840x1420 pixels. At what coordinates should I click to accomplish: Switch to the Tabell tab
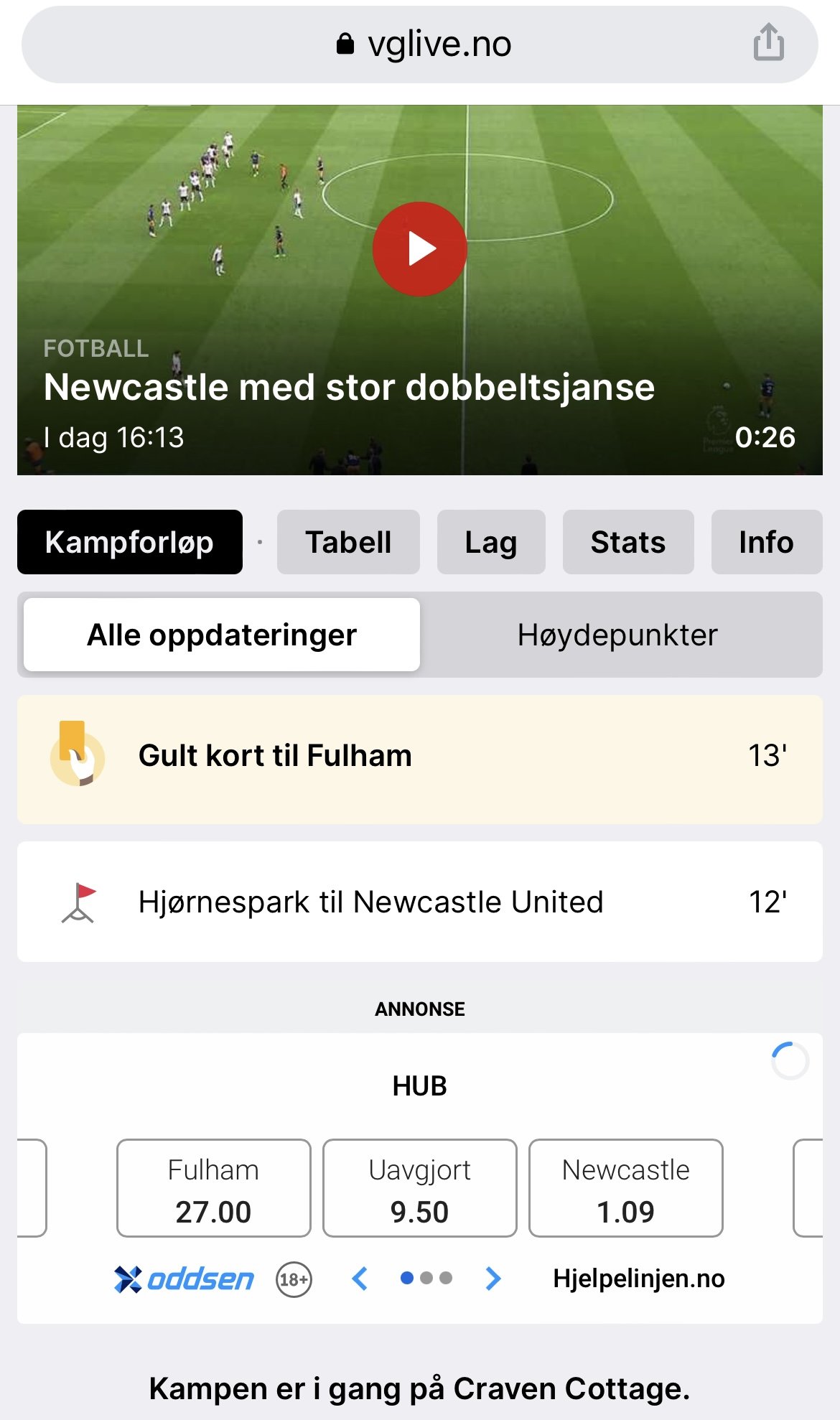point(348,542)
